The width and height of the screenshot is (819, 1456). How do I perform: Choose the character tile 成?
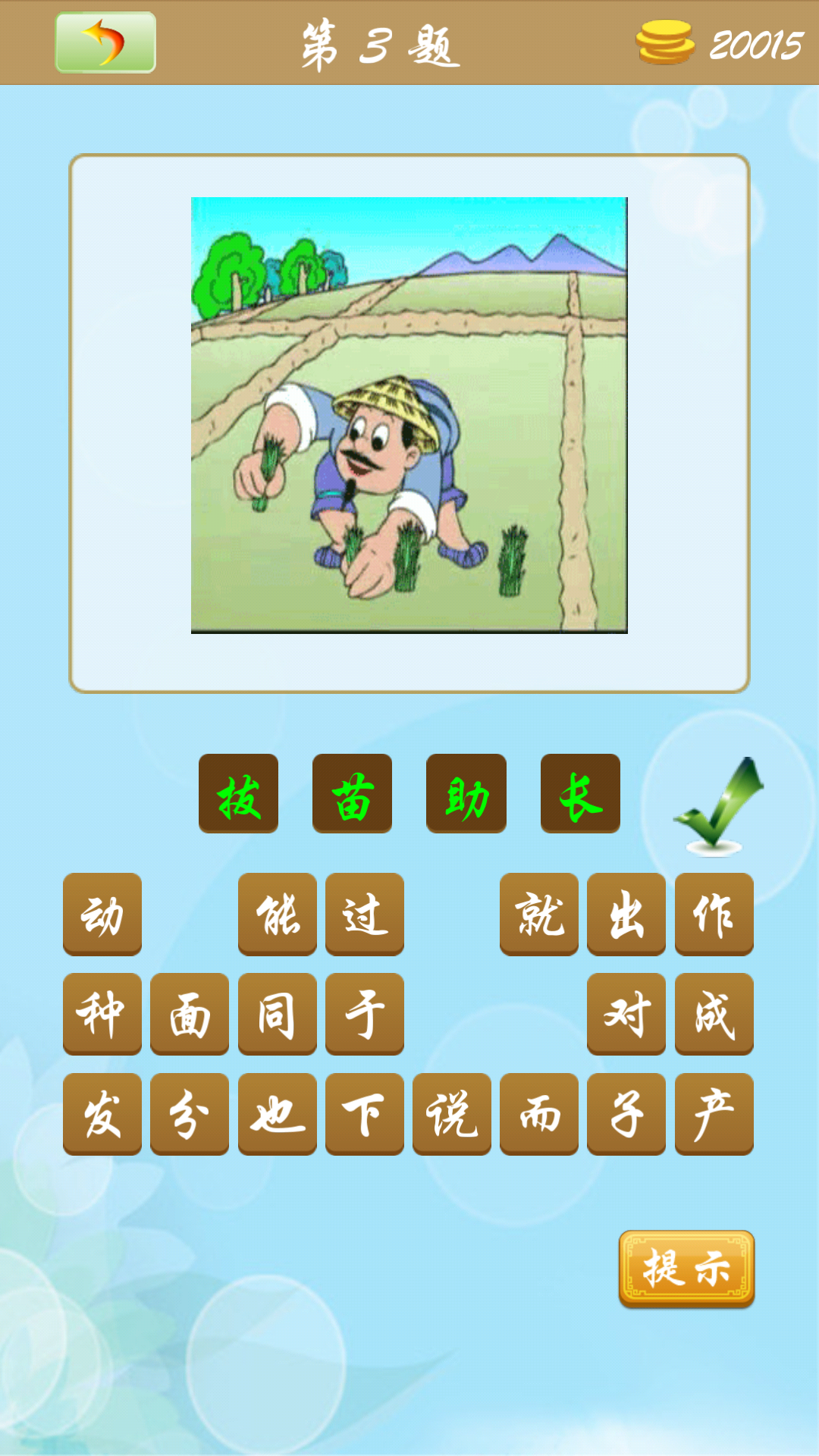pos(714,1014)
